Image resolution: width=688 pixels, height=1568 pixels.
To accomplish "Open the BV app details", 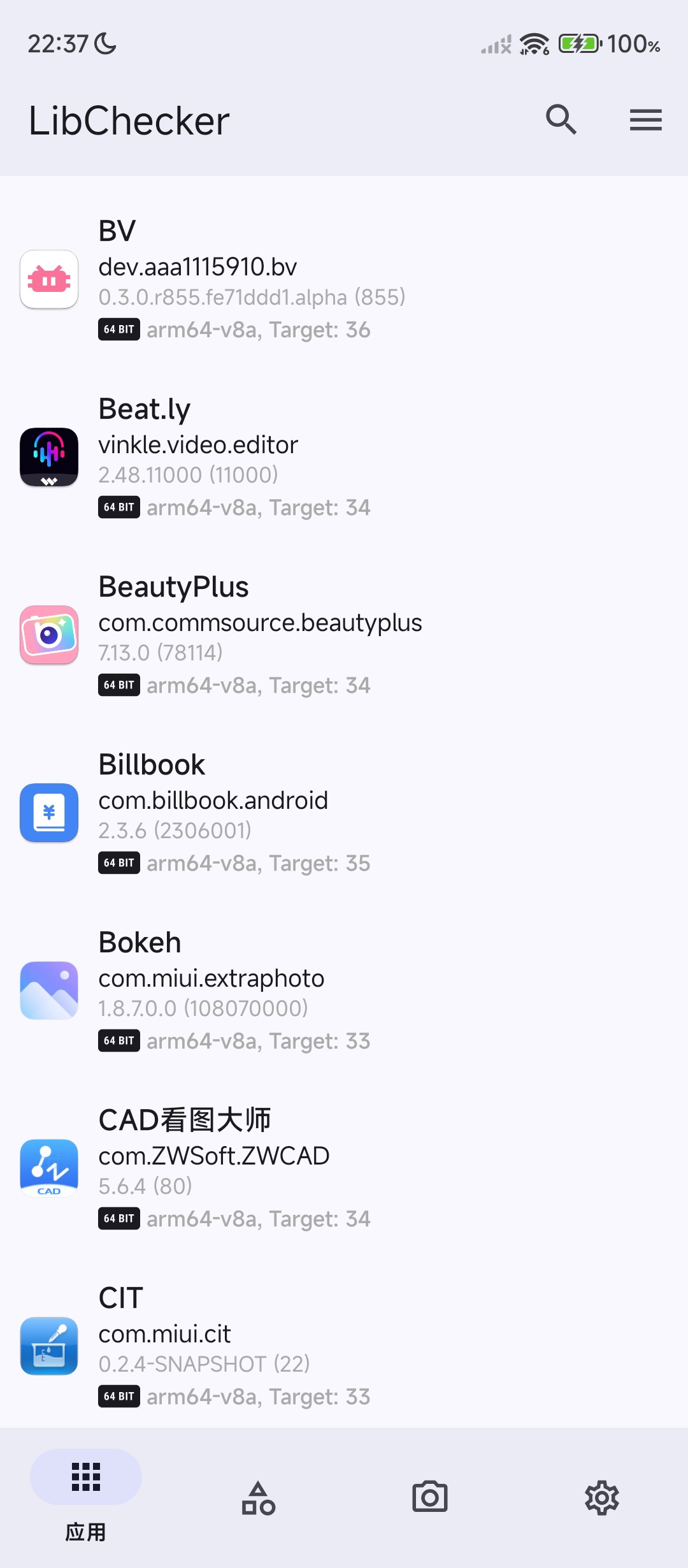I will [344, 279].
